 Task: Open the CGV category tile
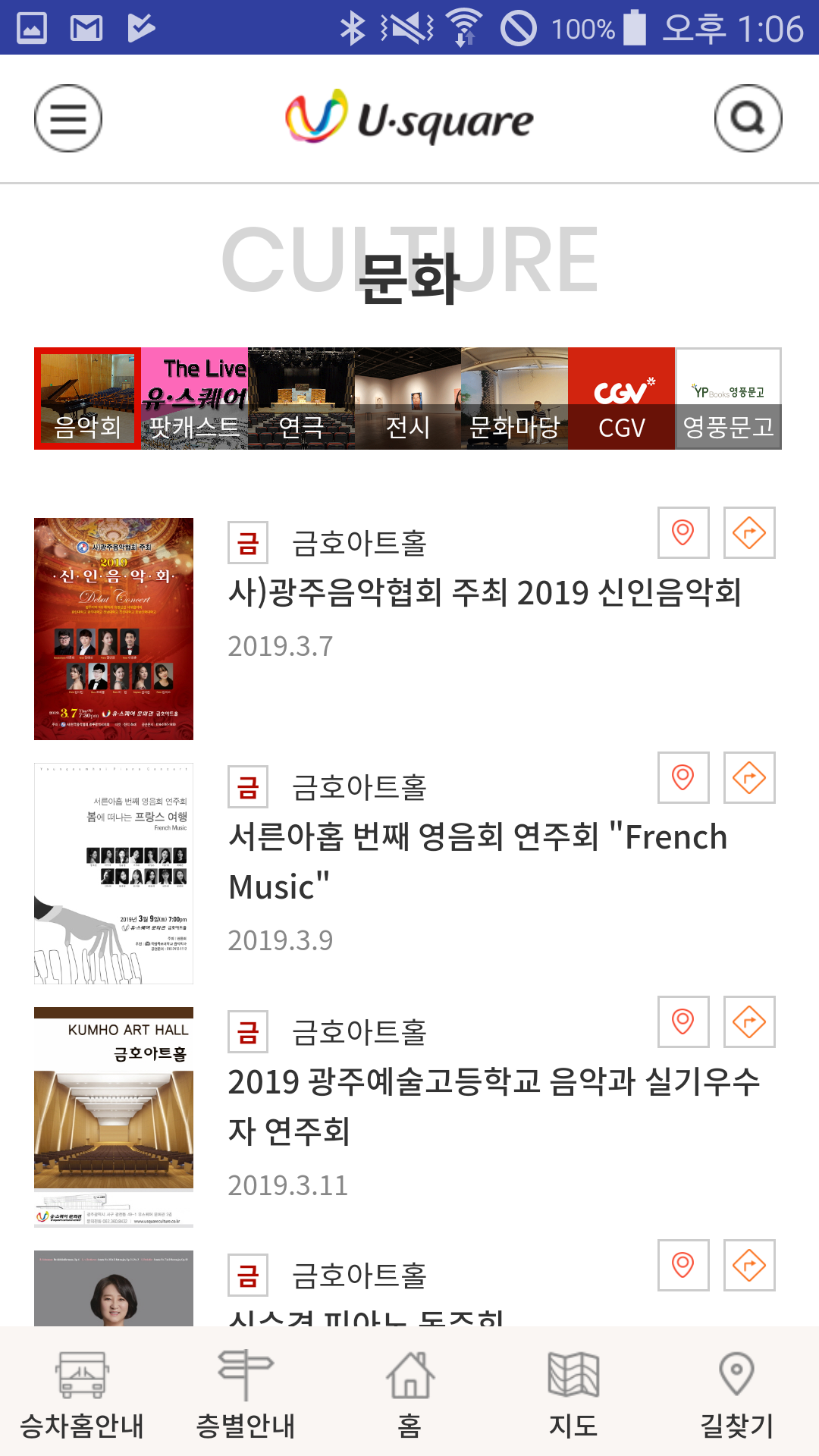[621, 399]
